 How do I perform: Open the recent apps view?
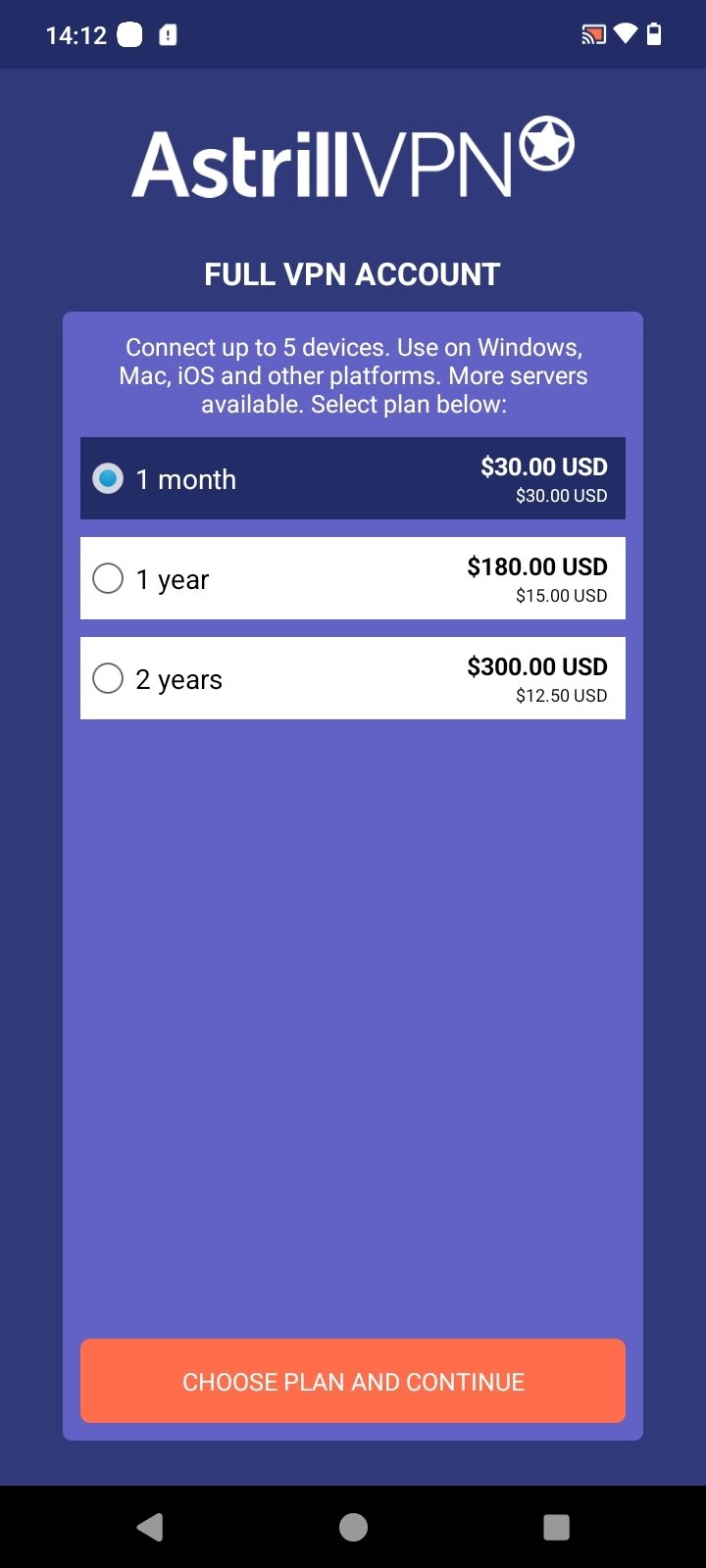tap(556, 1527)
